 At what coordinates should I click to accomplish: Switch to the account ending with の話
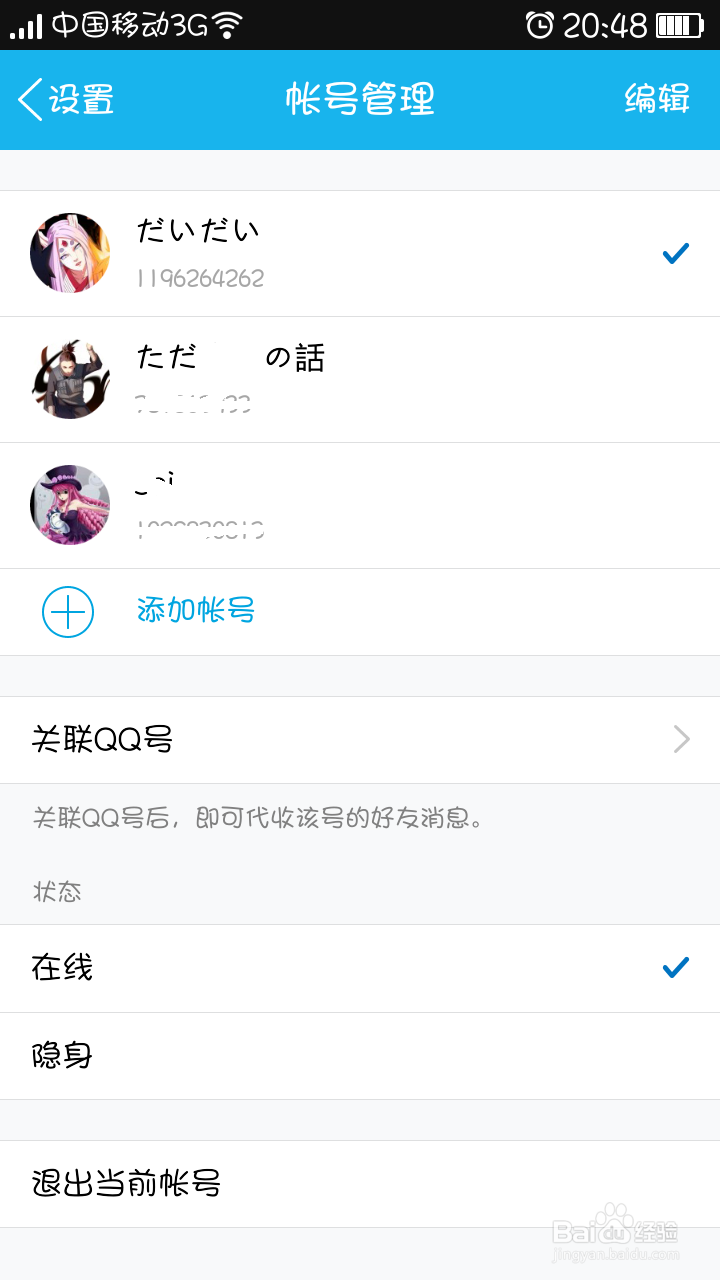(360, 379)
